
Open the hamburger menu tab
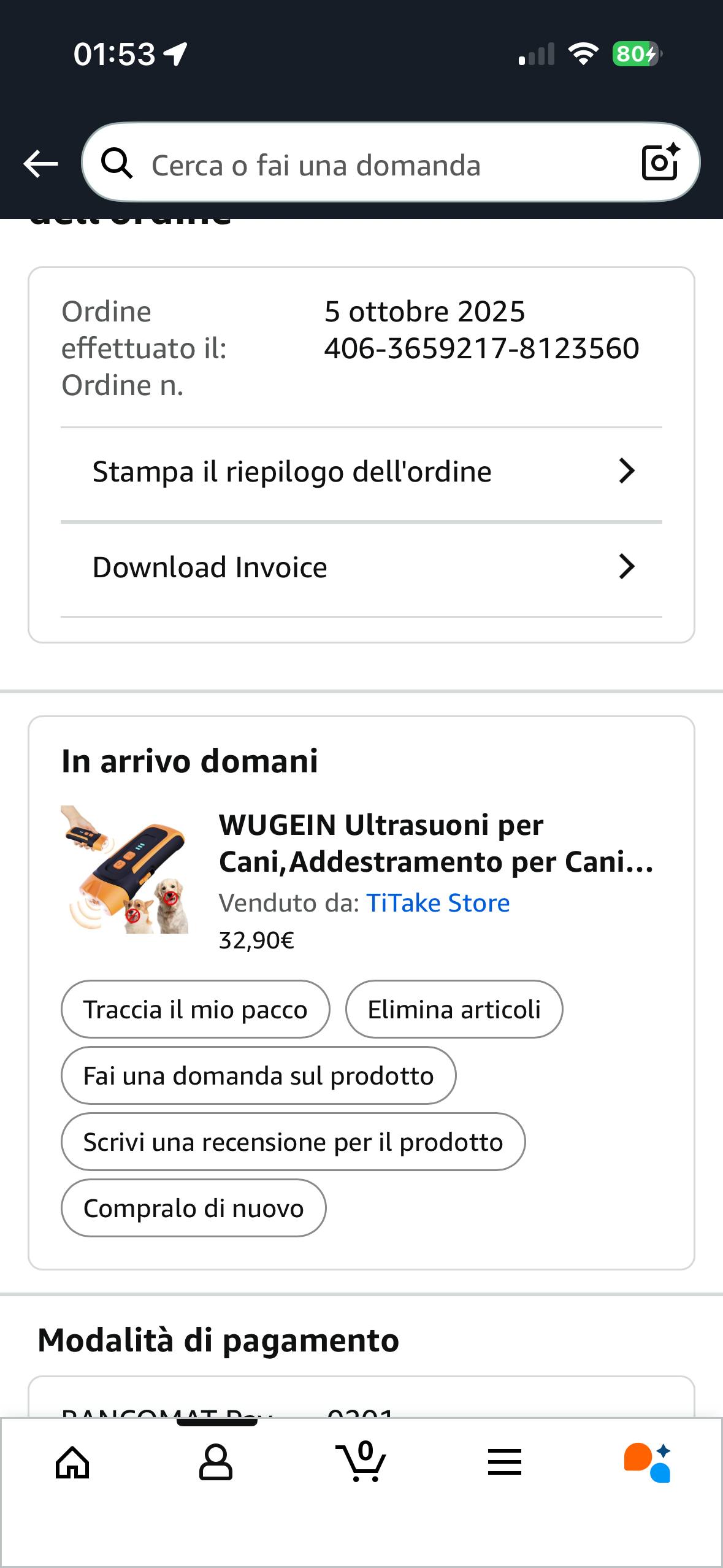(x=505, y=1462)
